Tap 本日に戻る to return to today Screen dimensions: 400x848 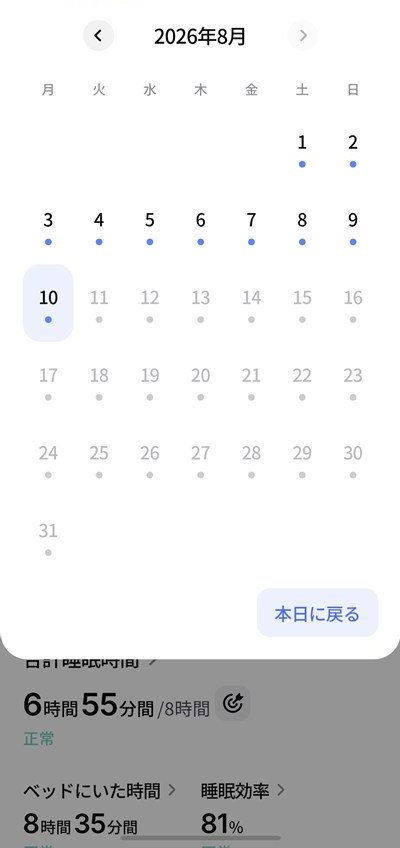click(317, 614)
